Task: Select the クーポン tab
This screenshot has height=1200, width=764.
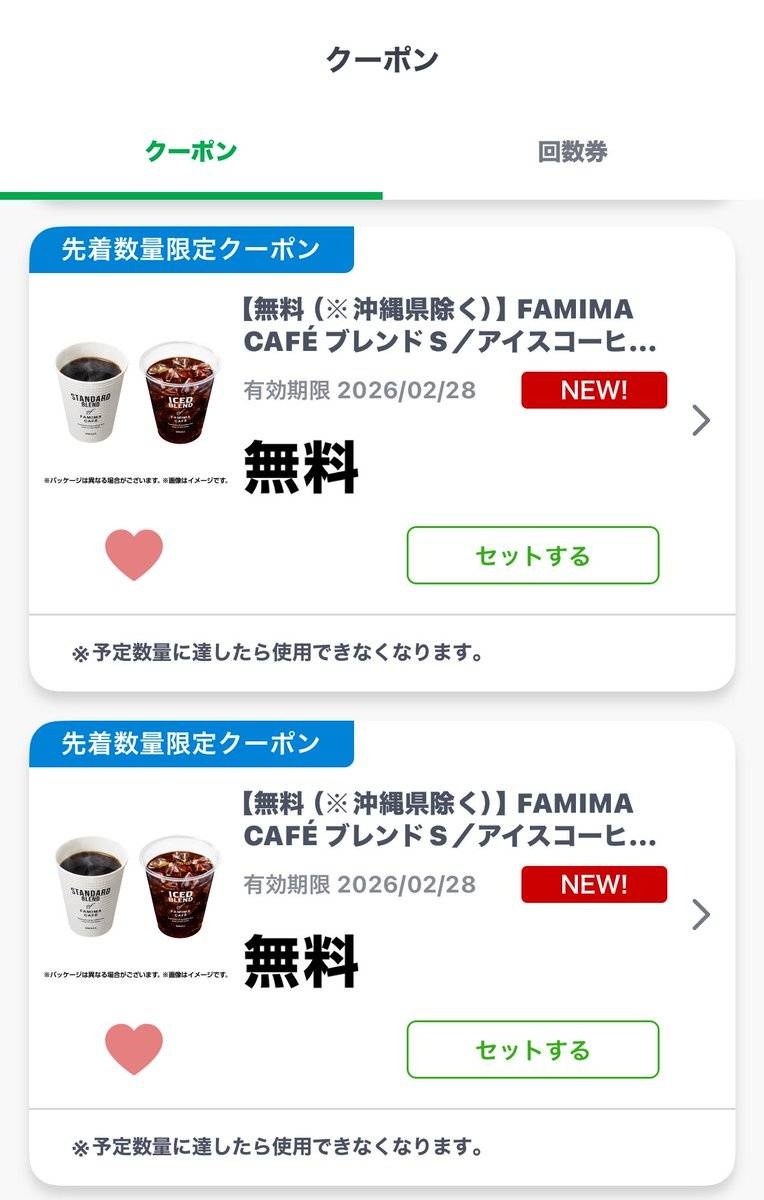Action: pyautogui.click(x=191, y=152)
